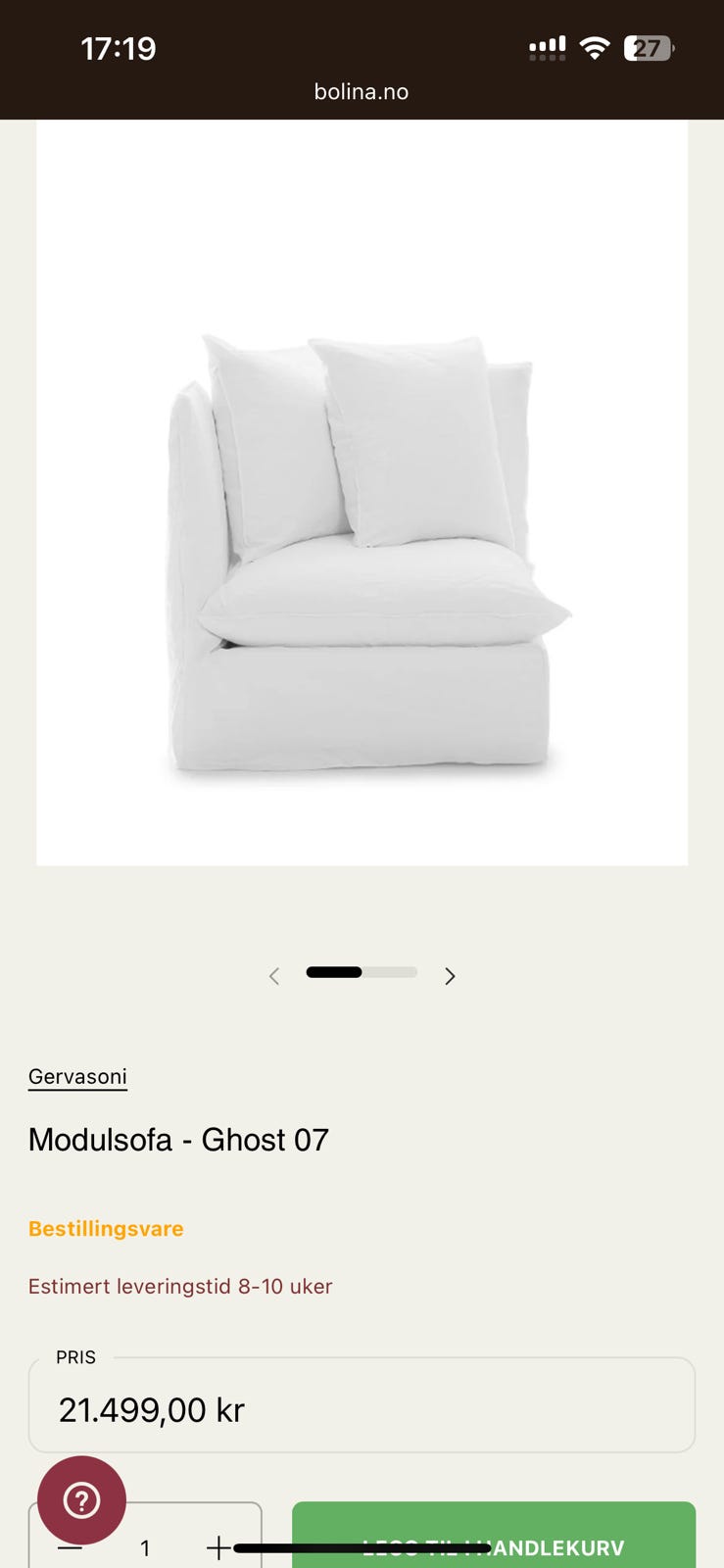The height and width of the screenshot is (1568, 724).
Task: Open the Gervasoni brand link
Action: (x=77, y=1076)
